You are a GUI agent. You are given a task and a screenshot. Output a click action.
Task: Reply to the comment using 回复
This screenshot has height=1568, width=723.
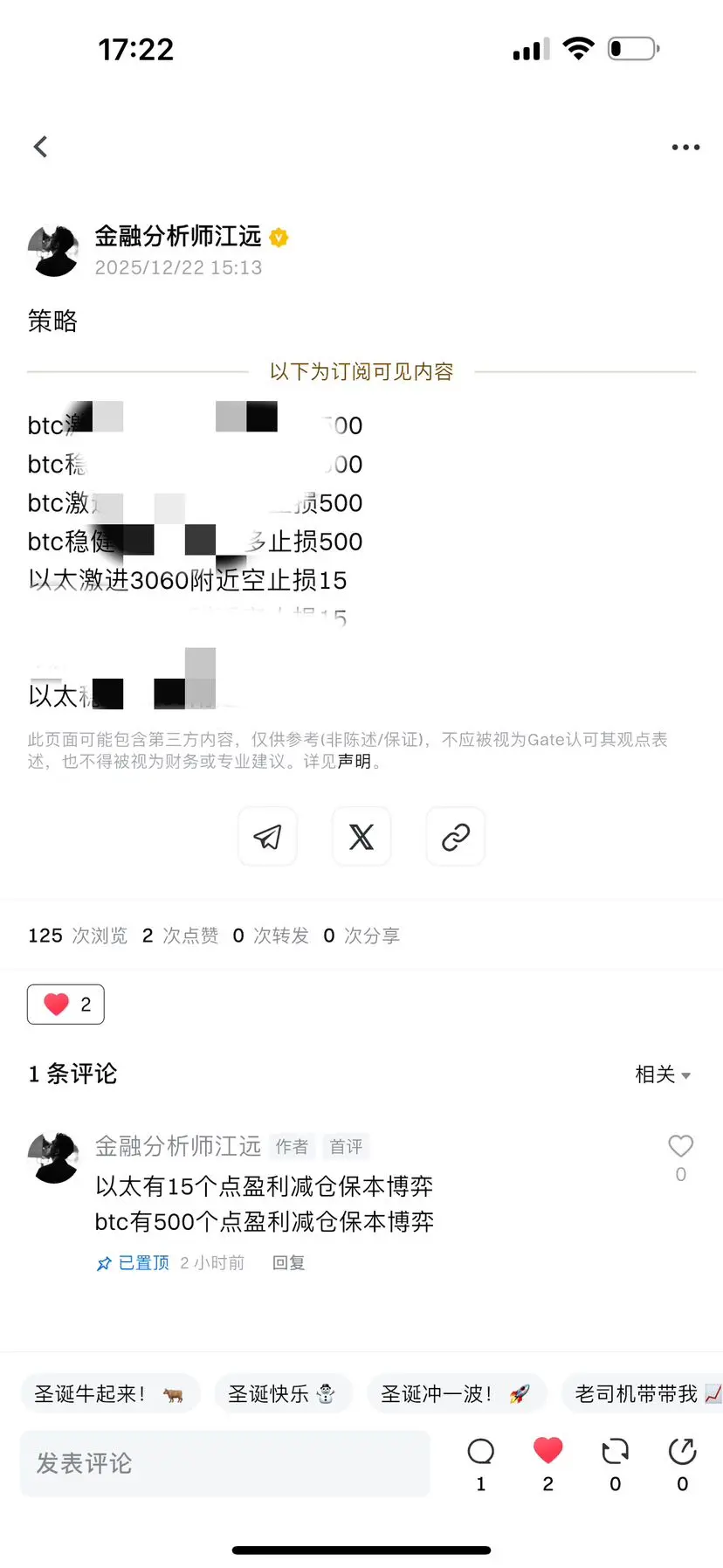point(288,1262)
